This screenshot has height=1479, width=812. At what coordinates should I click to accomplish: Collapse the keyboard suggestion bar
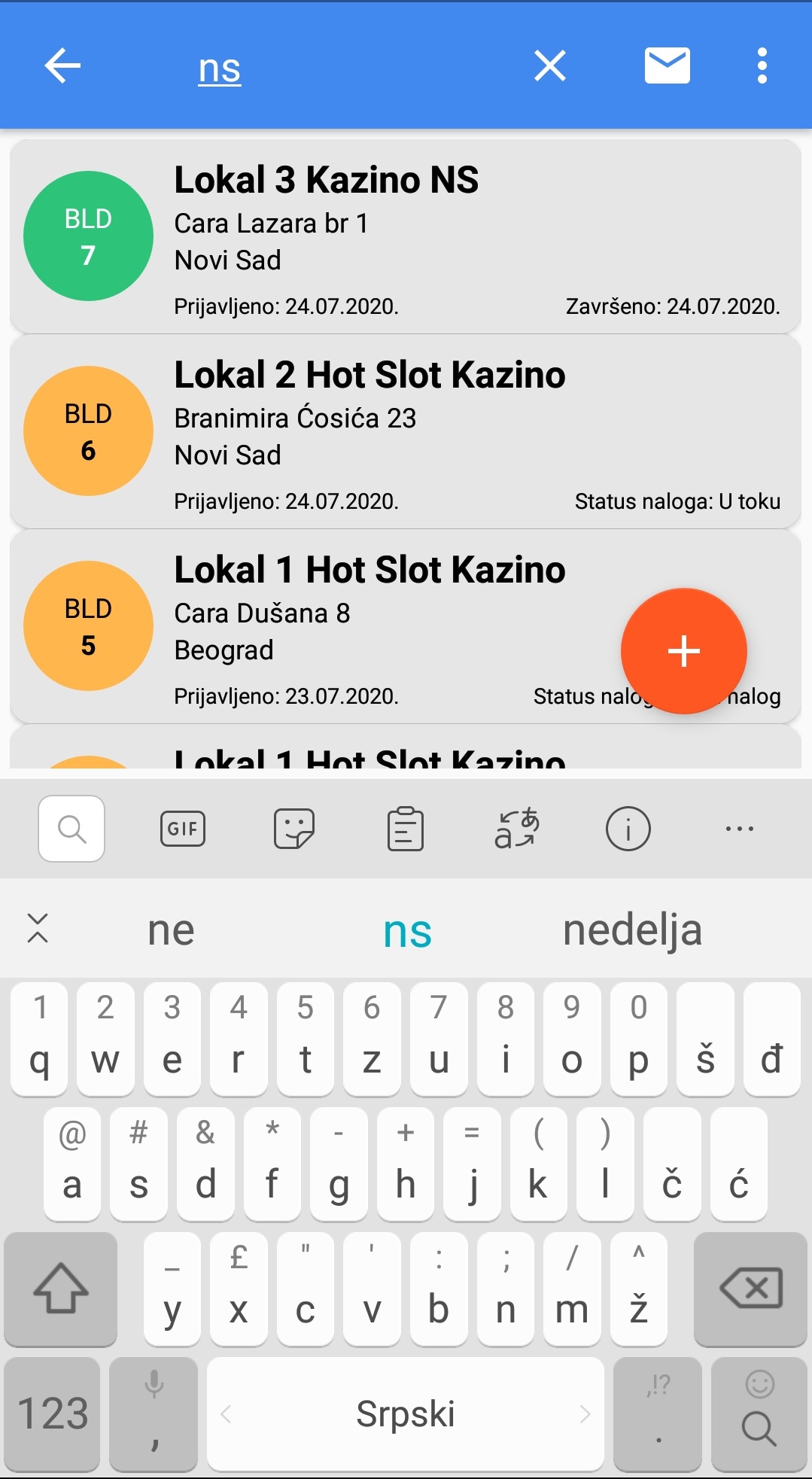tap(38, 929)
